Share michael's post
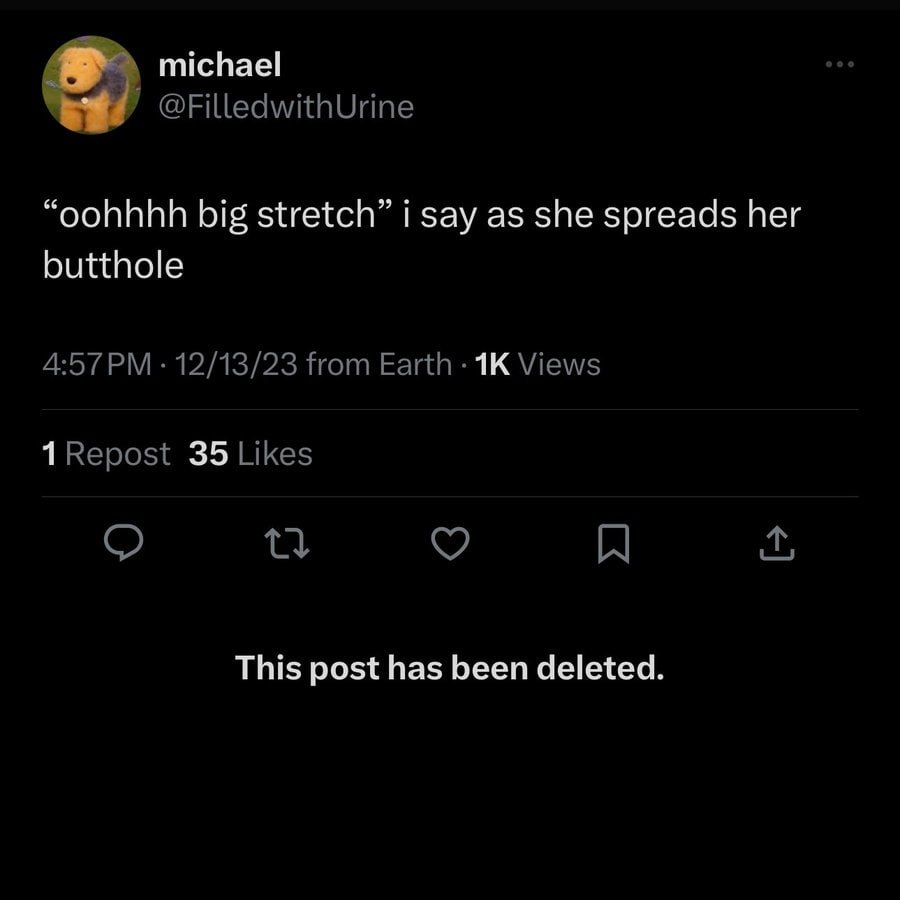This screenshot has width=900, height=900. point(777,544)
